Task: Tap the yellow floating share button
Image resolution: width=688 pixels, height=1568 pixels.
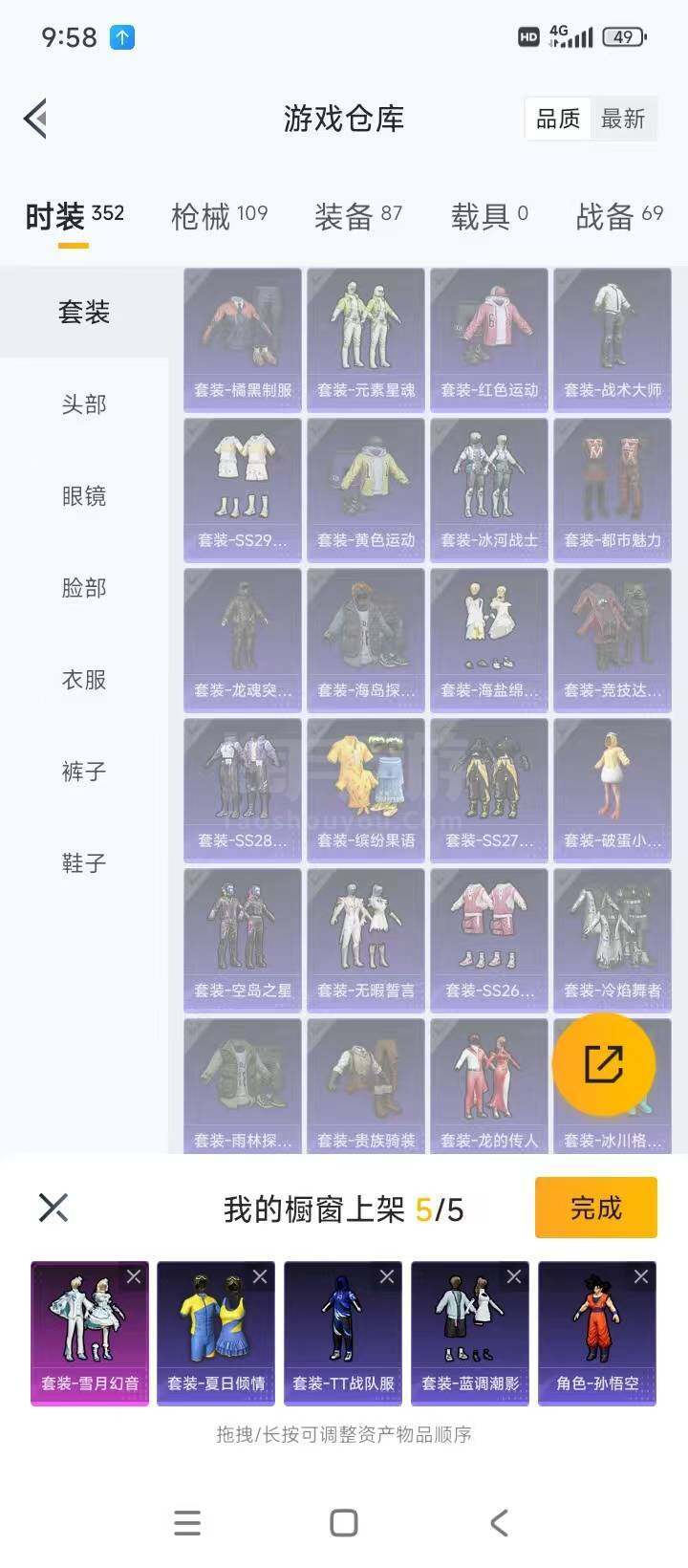Action: (604, 1064)
